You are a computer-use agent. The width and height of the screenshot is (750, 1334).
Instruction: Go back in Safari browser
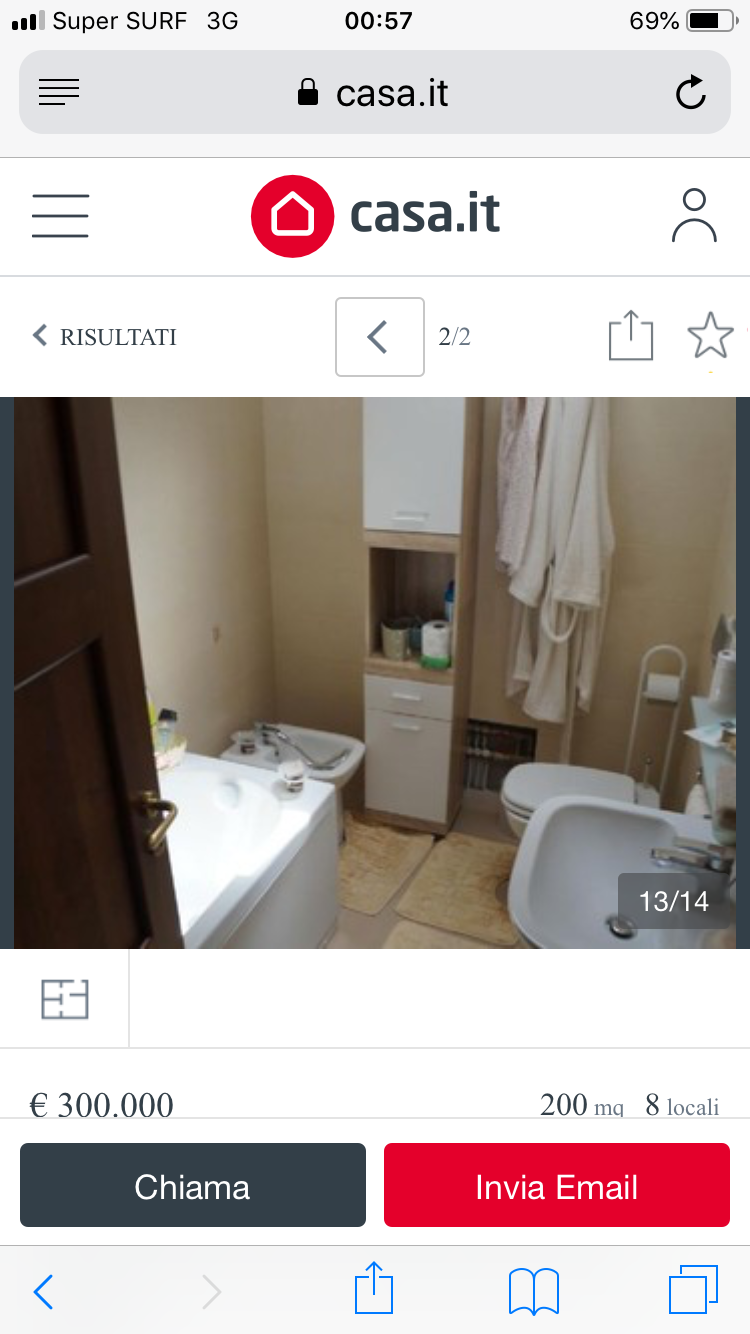point(43,1292)
